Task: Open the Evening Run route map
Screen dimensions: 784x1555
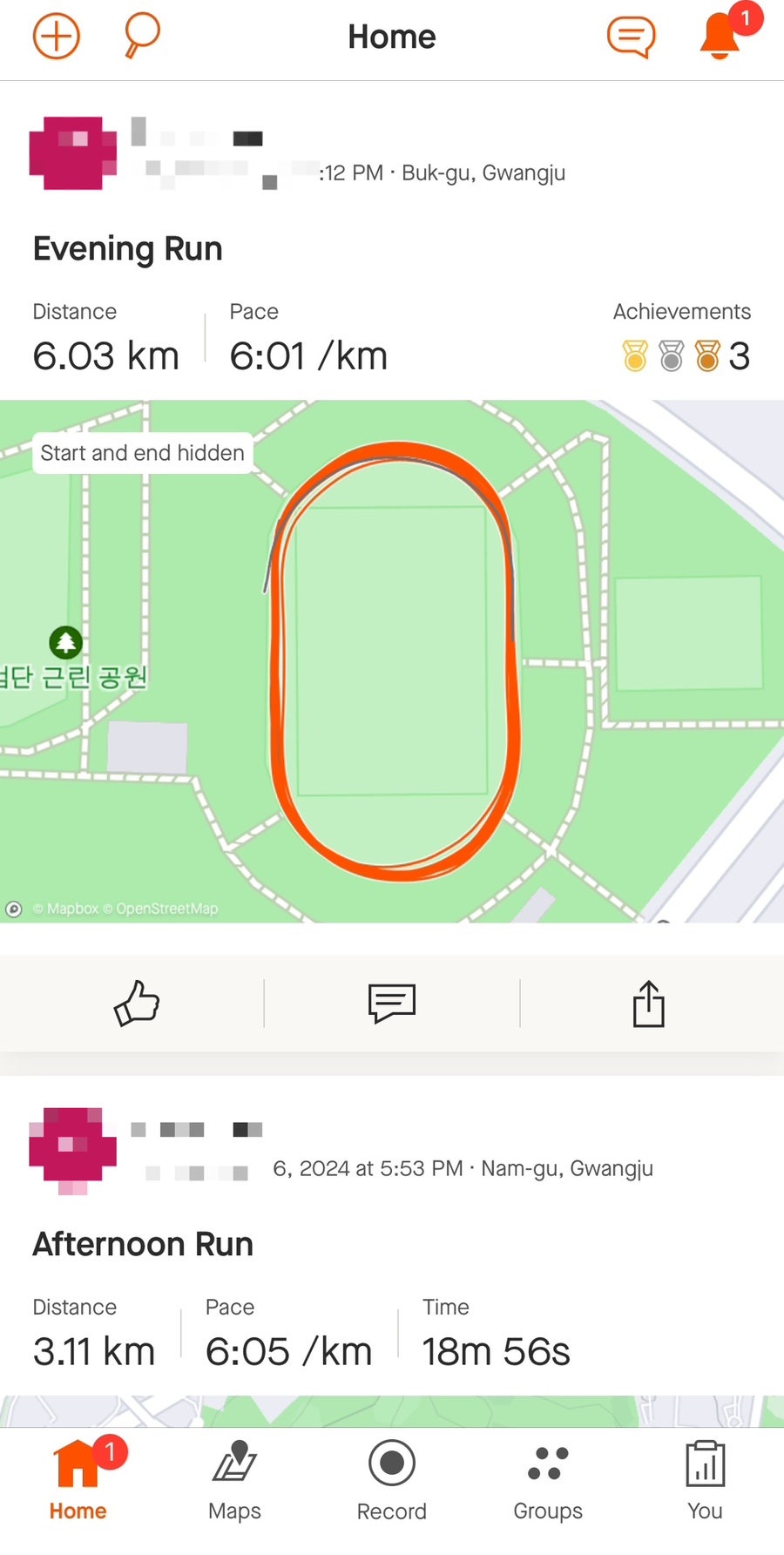Action: tap(392, 660)
